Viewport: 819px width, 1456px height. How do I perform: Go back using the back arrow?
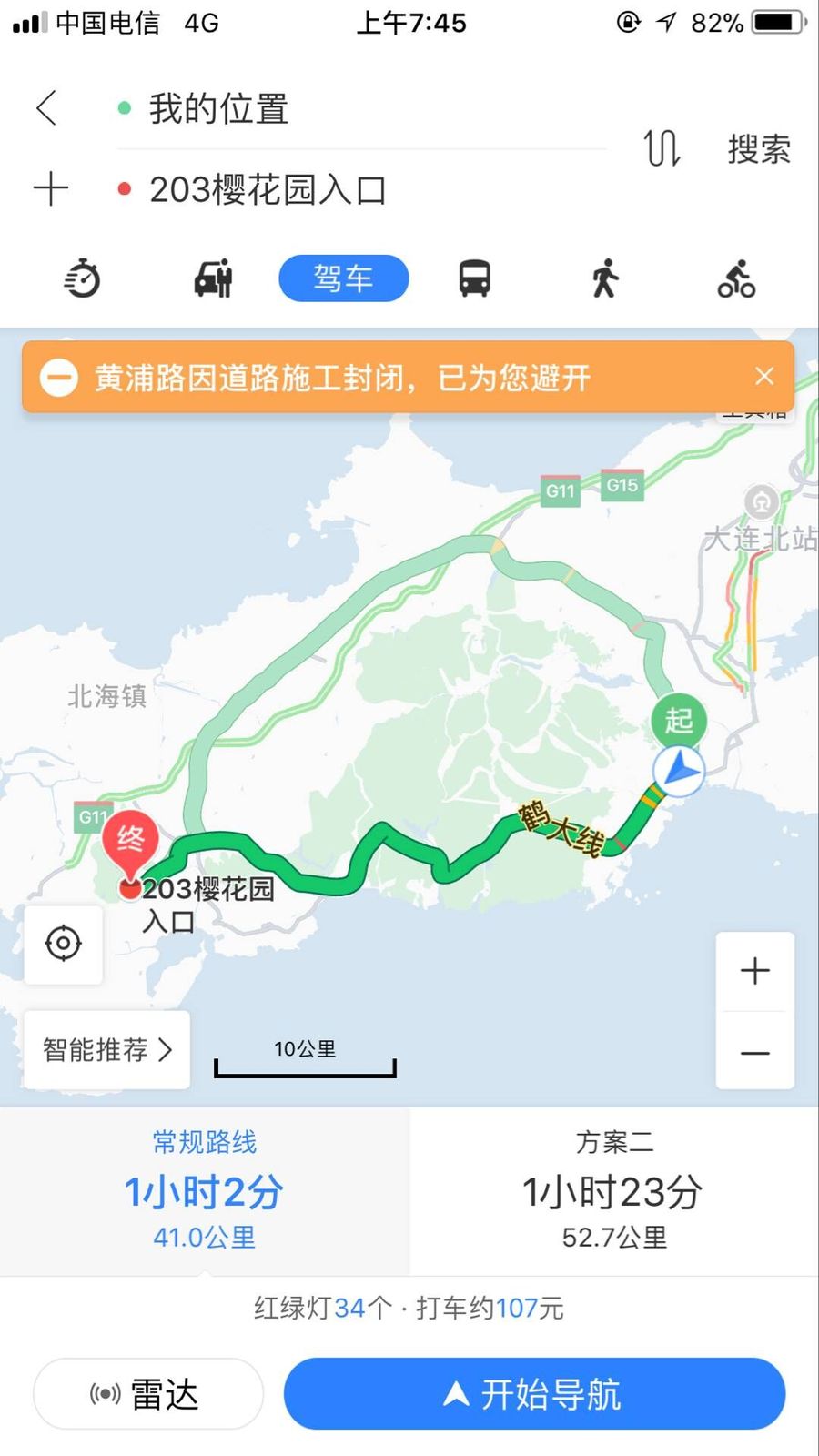[x=47, y=108]
